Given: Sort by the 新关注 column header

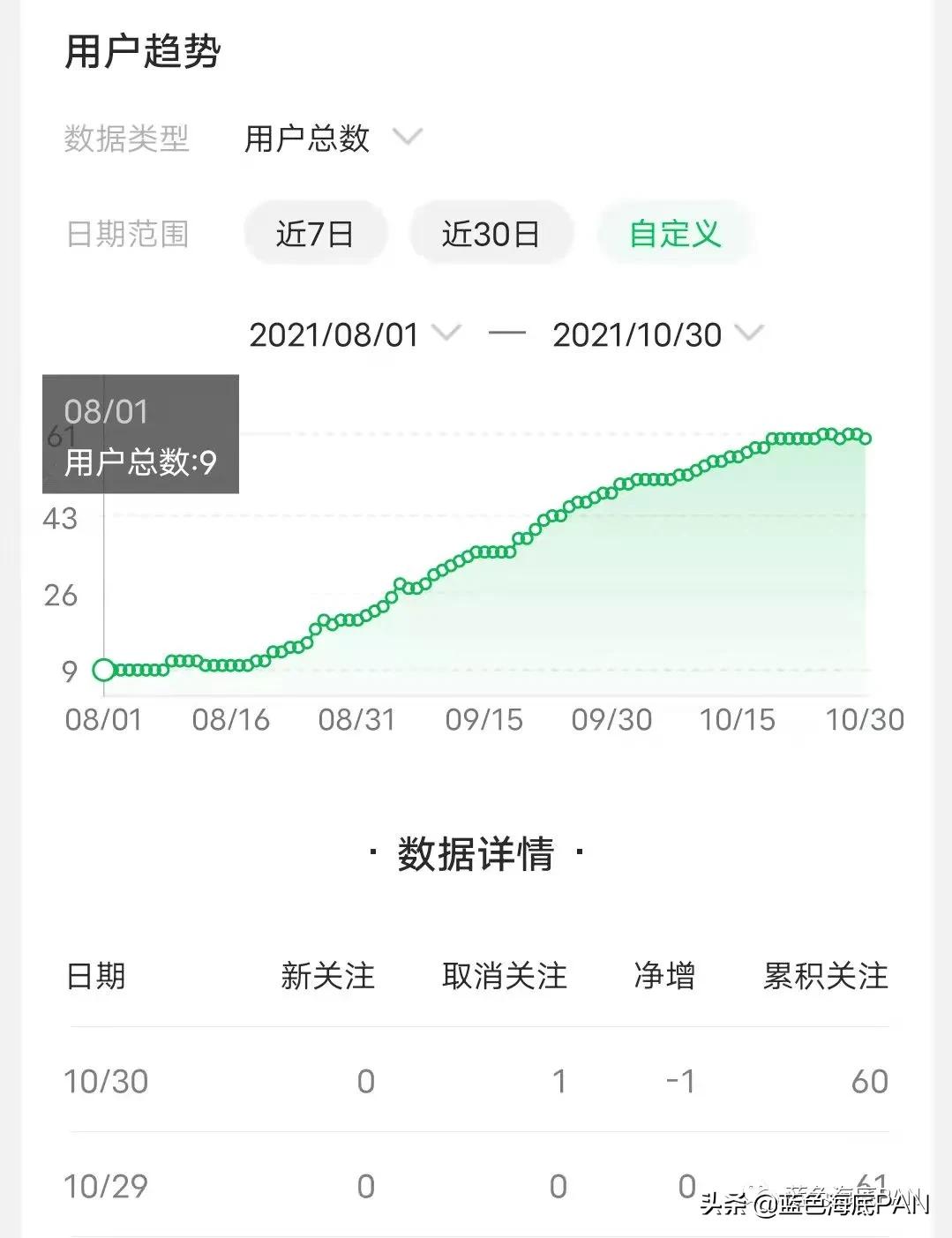Looking at the screenshot, I should tap(327, 977).
